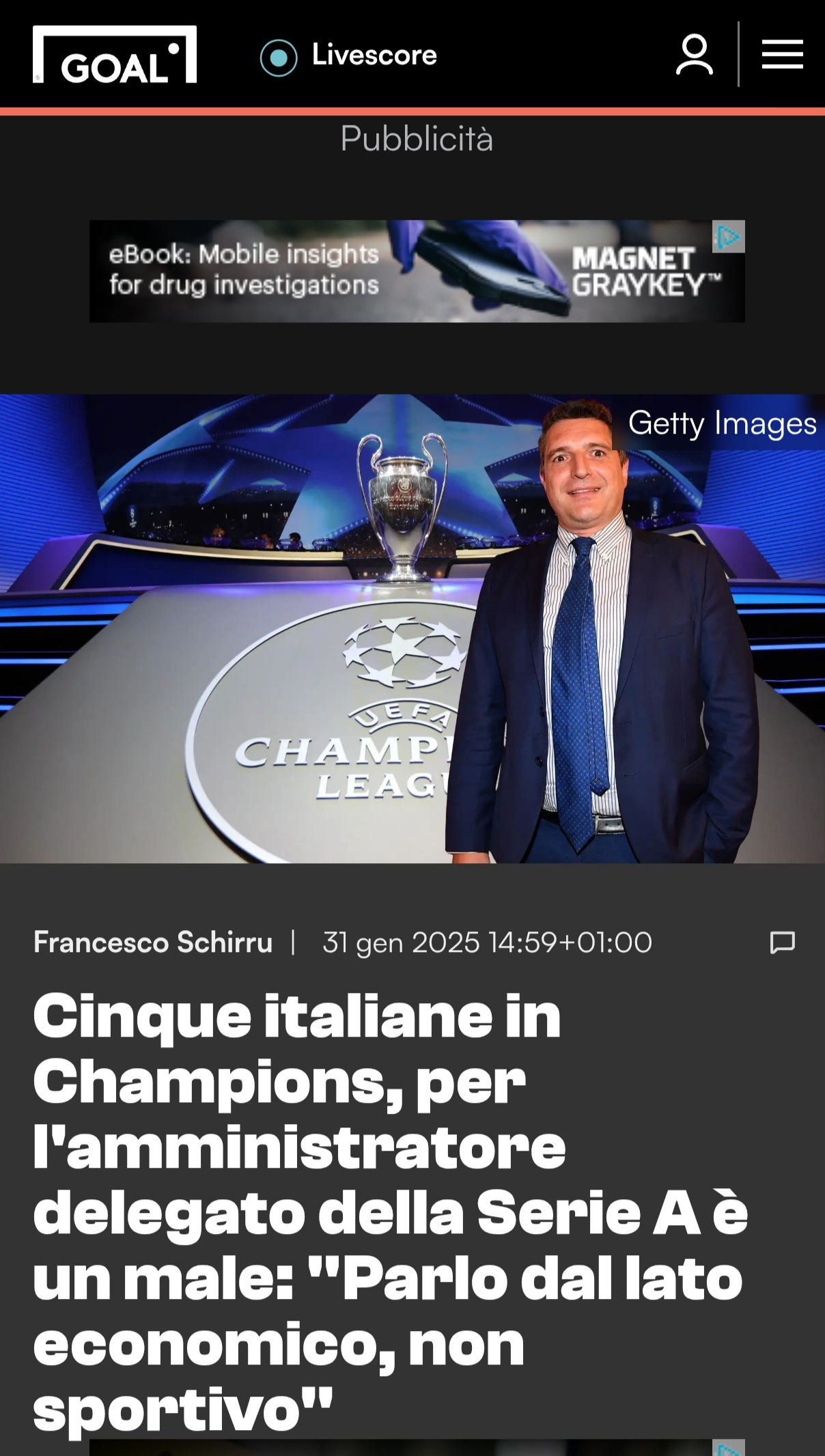Open the article comments icon
This screenshot has width=825, height=1456.
(782, 942)
